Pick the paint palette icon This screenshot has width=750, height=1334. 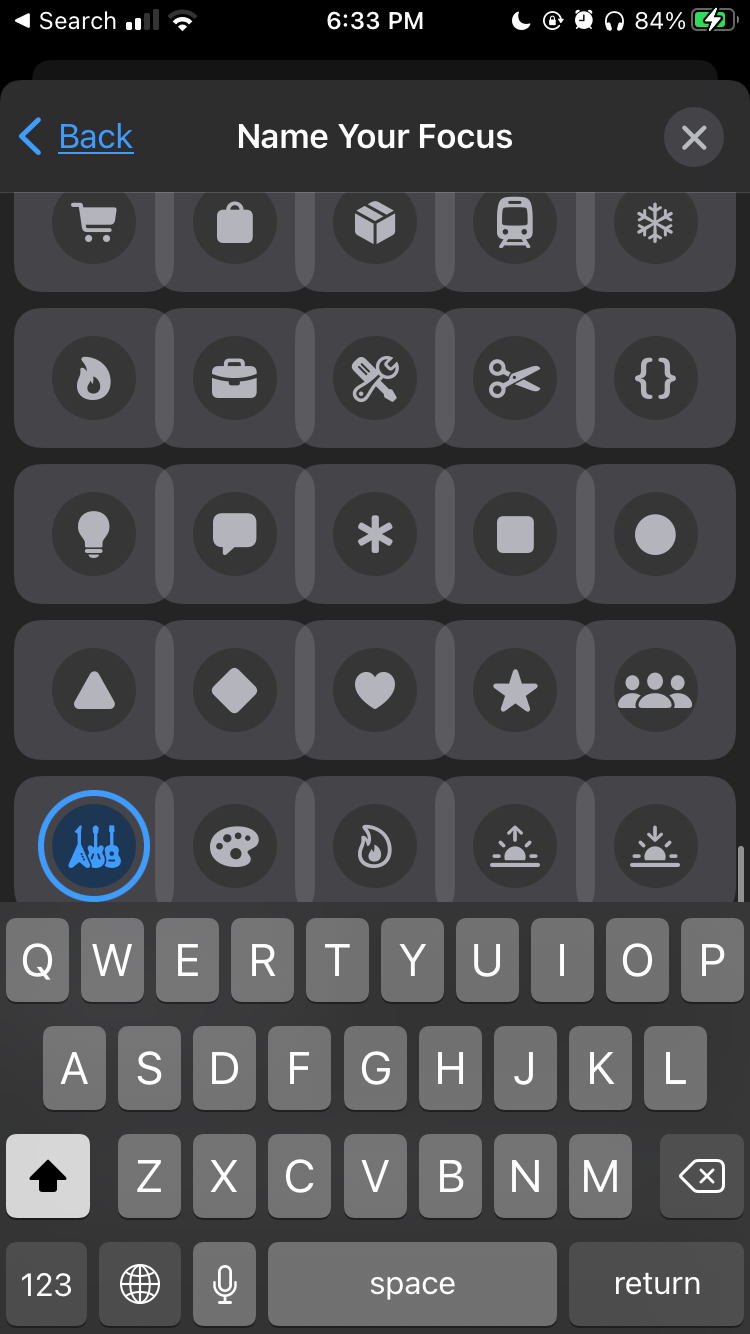pos(234,845)
